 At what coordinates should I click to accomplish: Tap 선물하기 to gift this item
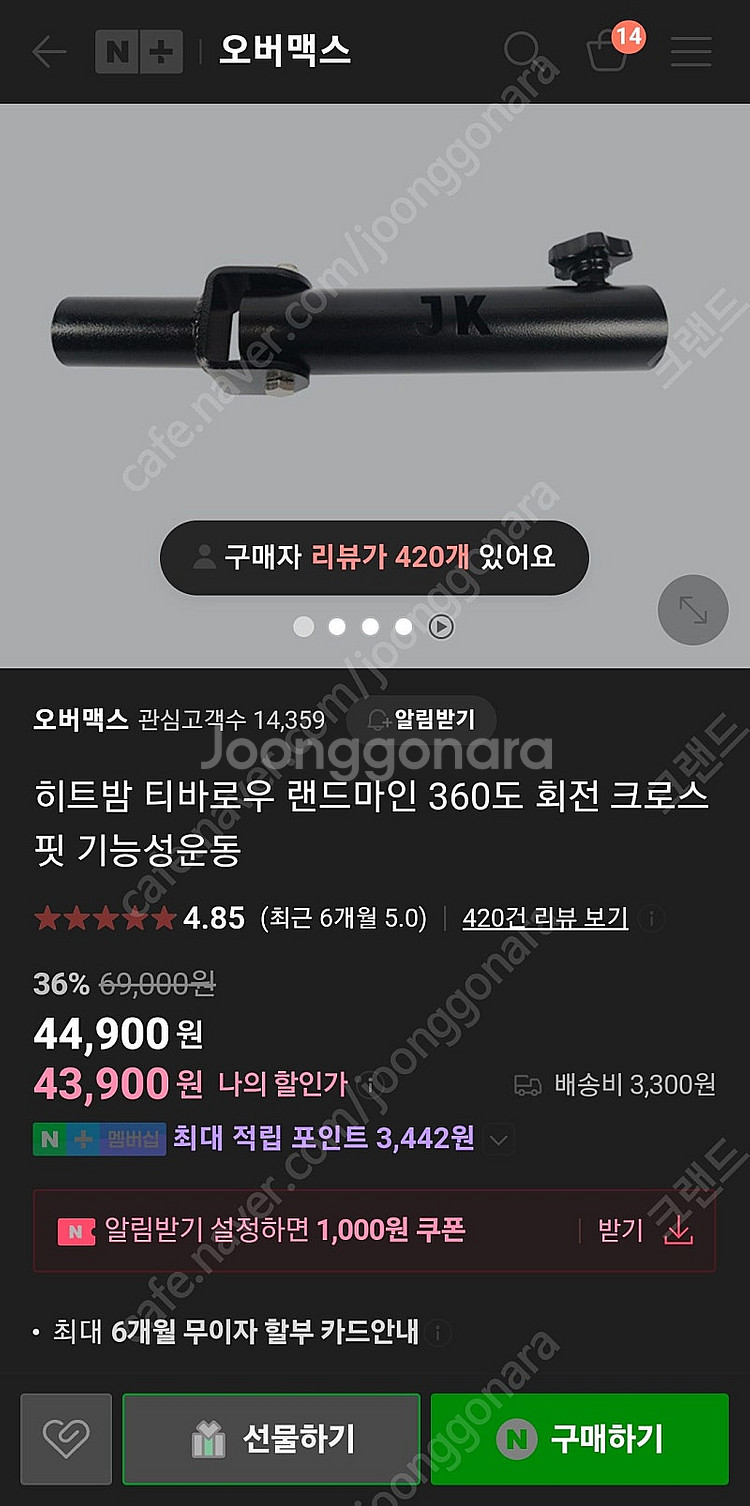[271, 1438]
